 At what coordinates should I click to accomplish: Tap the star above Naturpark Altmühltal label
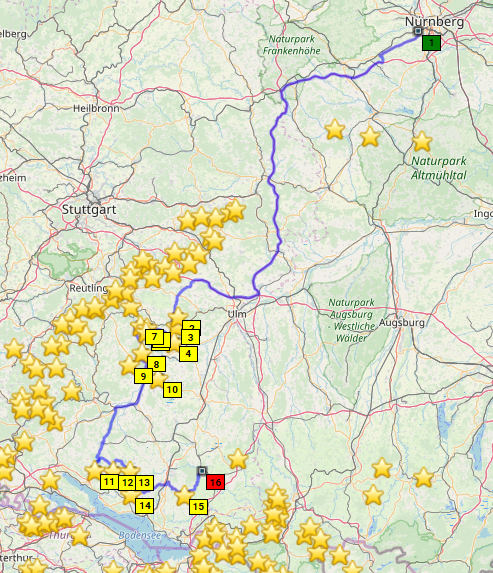(422, 141)
